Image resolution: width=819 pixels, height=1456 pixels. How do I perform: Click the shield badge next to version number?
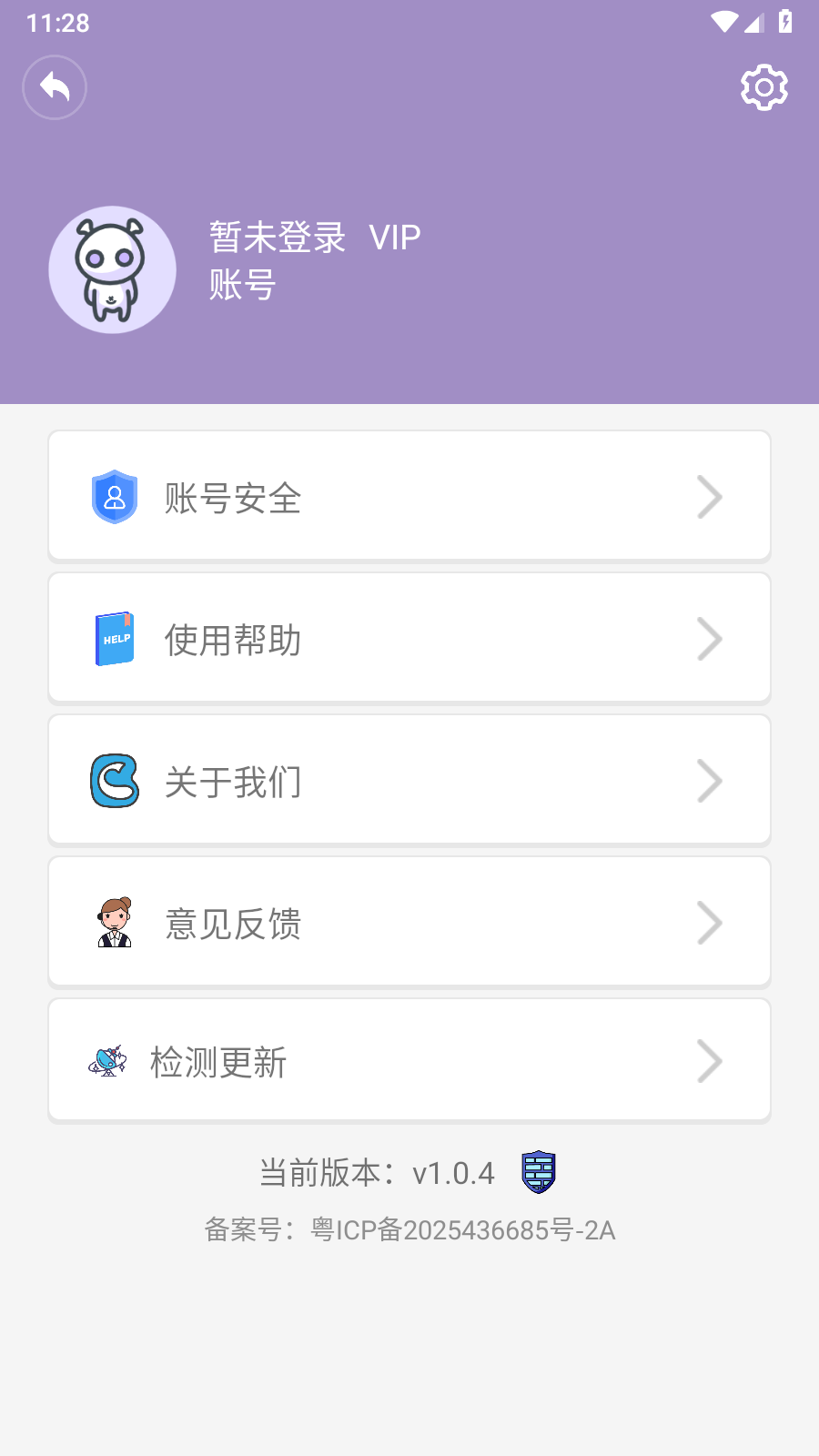[539, 1173]
